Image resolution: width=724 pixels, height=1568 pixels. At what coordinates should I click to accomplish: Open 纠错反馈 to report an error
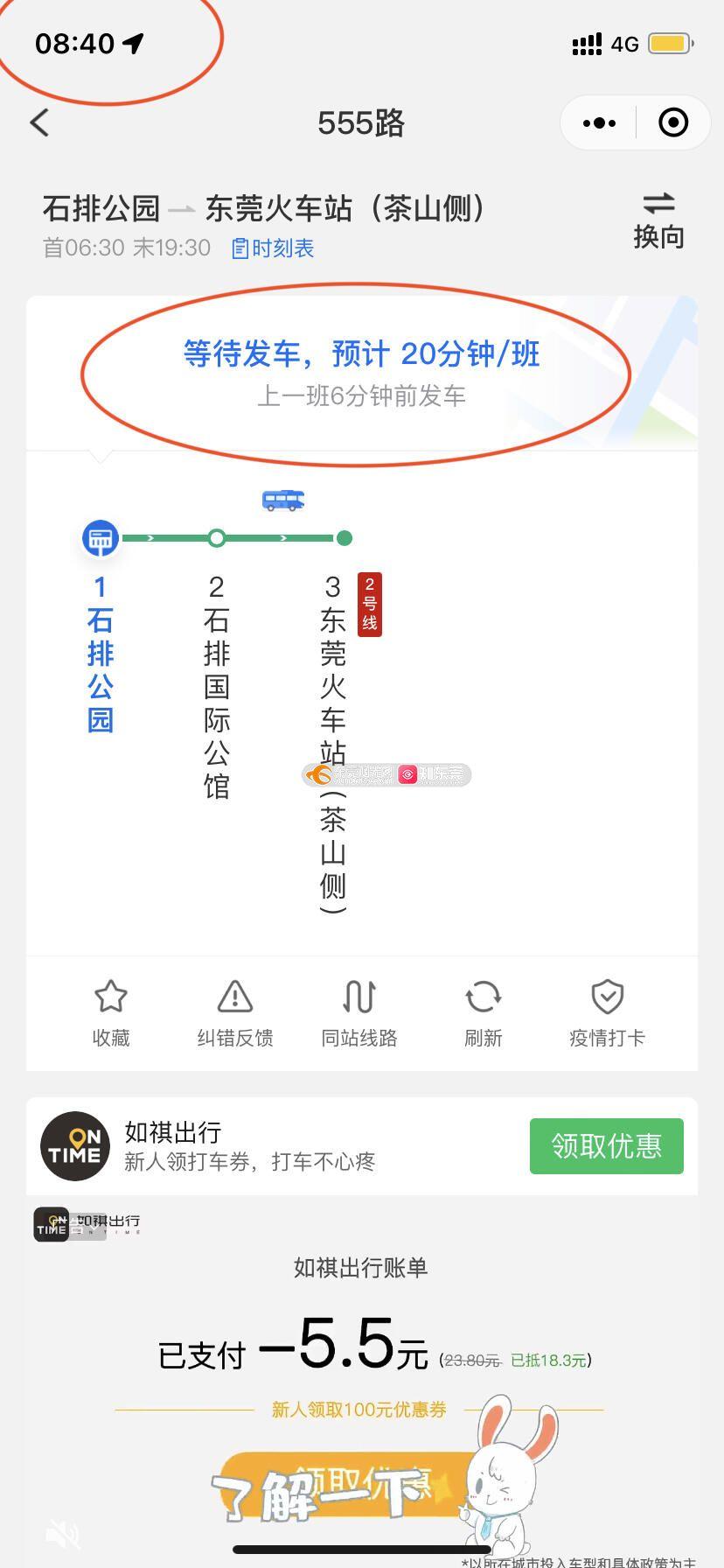pyautogui.click(x=235, y=1013)
